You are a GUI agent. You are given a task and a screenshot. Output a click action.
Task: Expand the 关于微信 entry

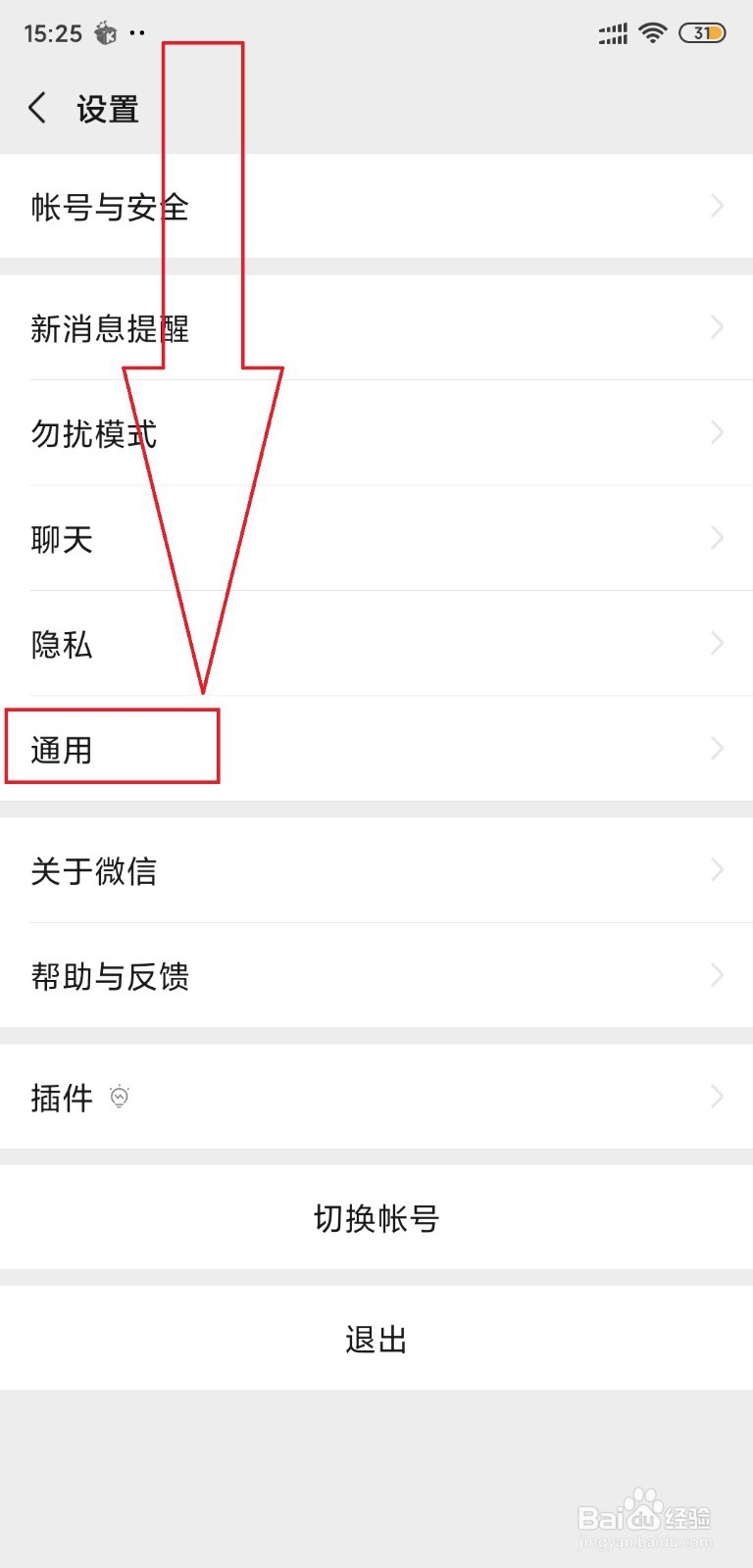click(376, 871)
